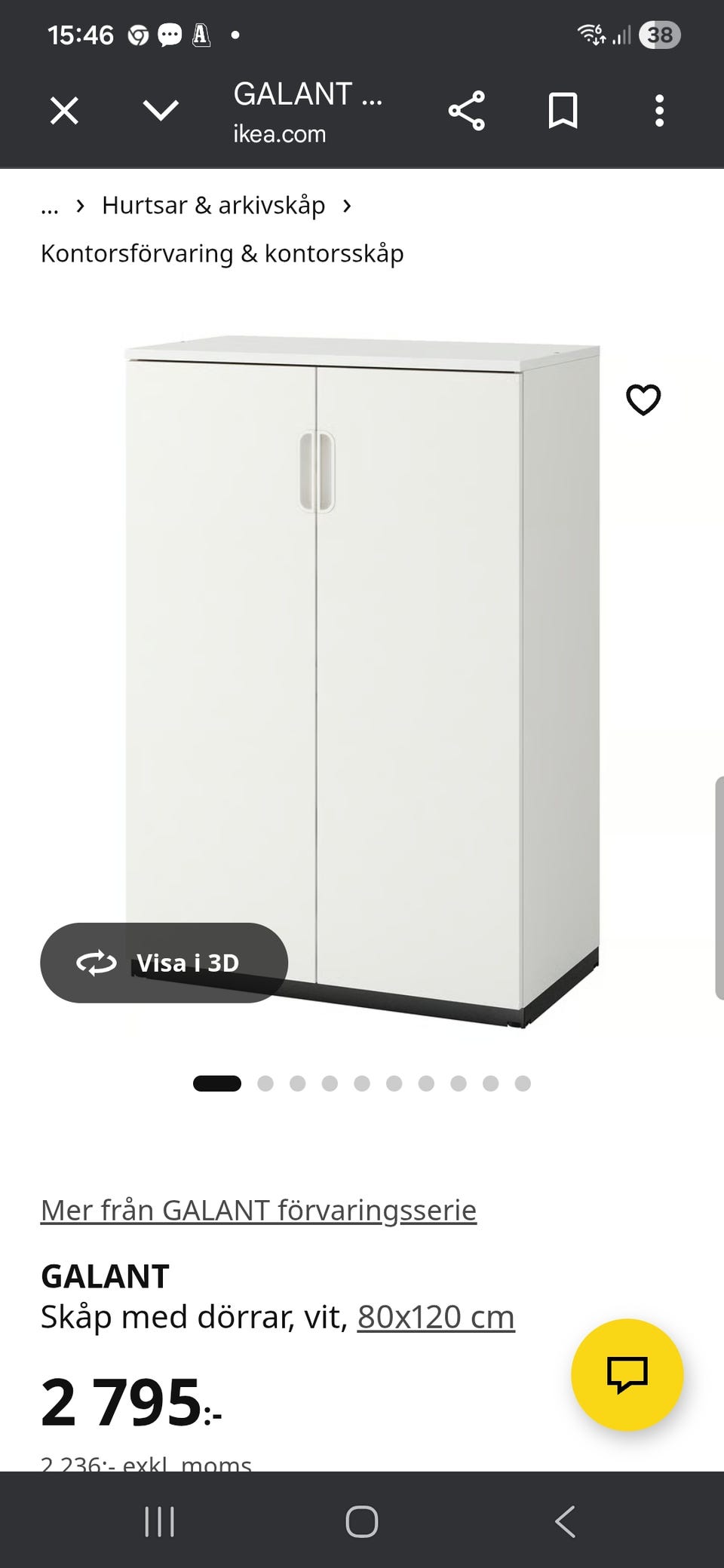Open Hurtsar & arkivskåp breadcrumb
This screenshot has height=1568, width=724.
[x=213, y=205]
